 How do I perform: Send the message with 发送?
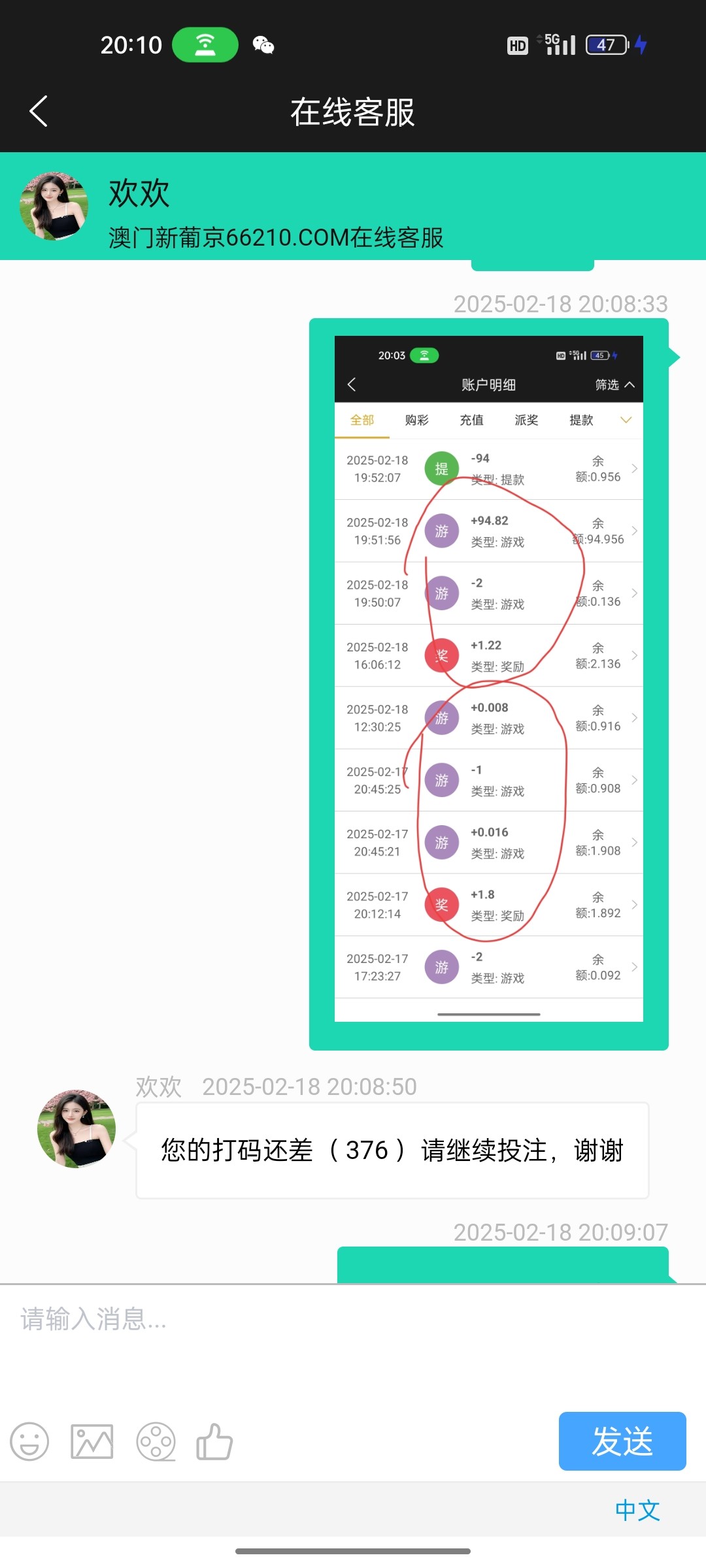pyautogui.click(x=622, y=1441)
